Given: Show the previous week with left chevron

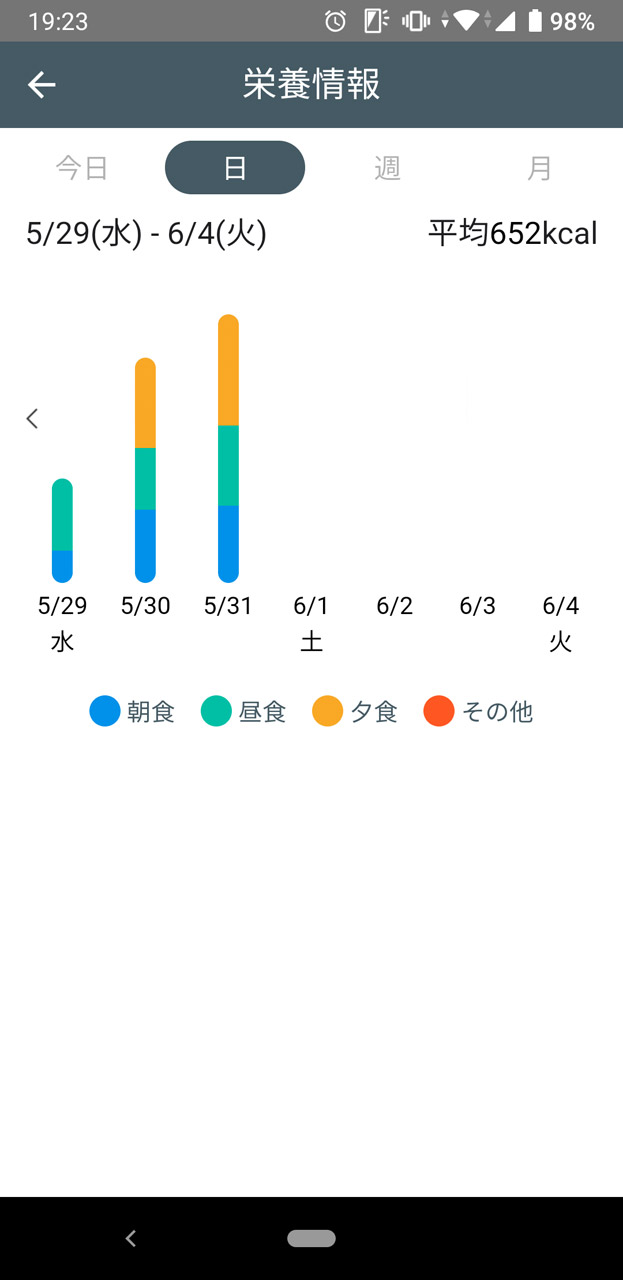Looking at the screenshot, I should click(x=32, y=418).
